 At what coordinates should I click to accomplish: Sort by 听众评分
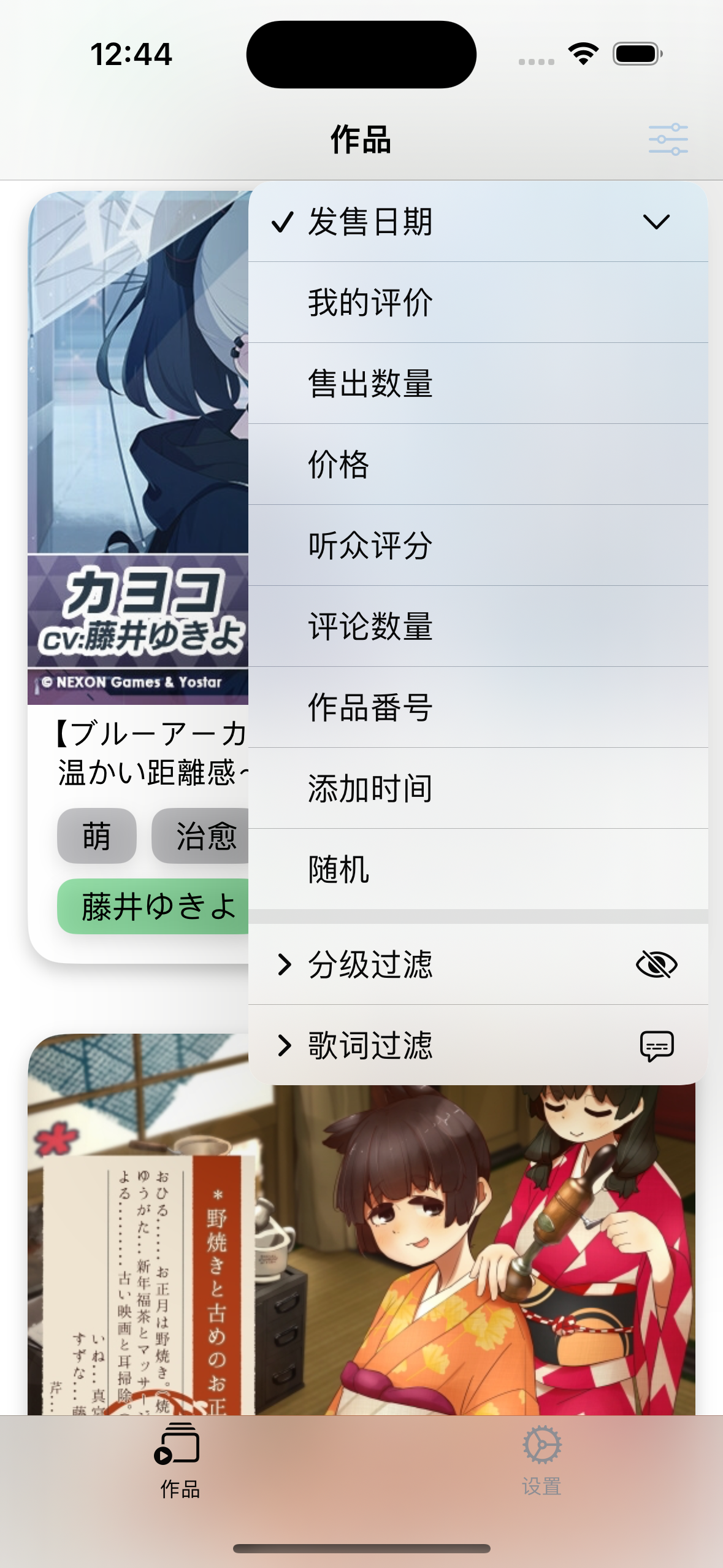coord(478,545)
